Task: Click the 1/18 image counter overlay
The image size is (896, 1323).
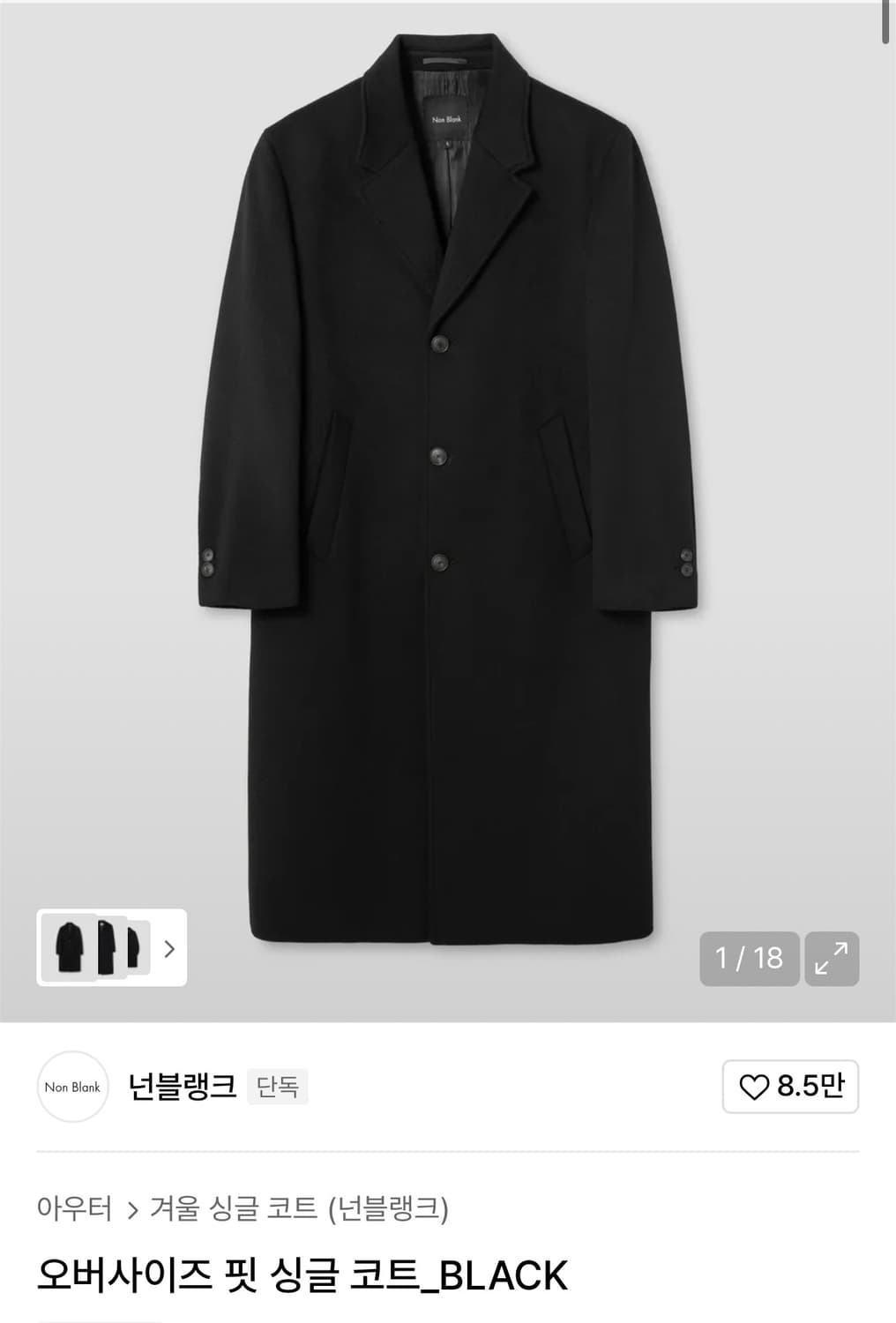Action: [x=750, y=960]
